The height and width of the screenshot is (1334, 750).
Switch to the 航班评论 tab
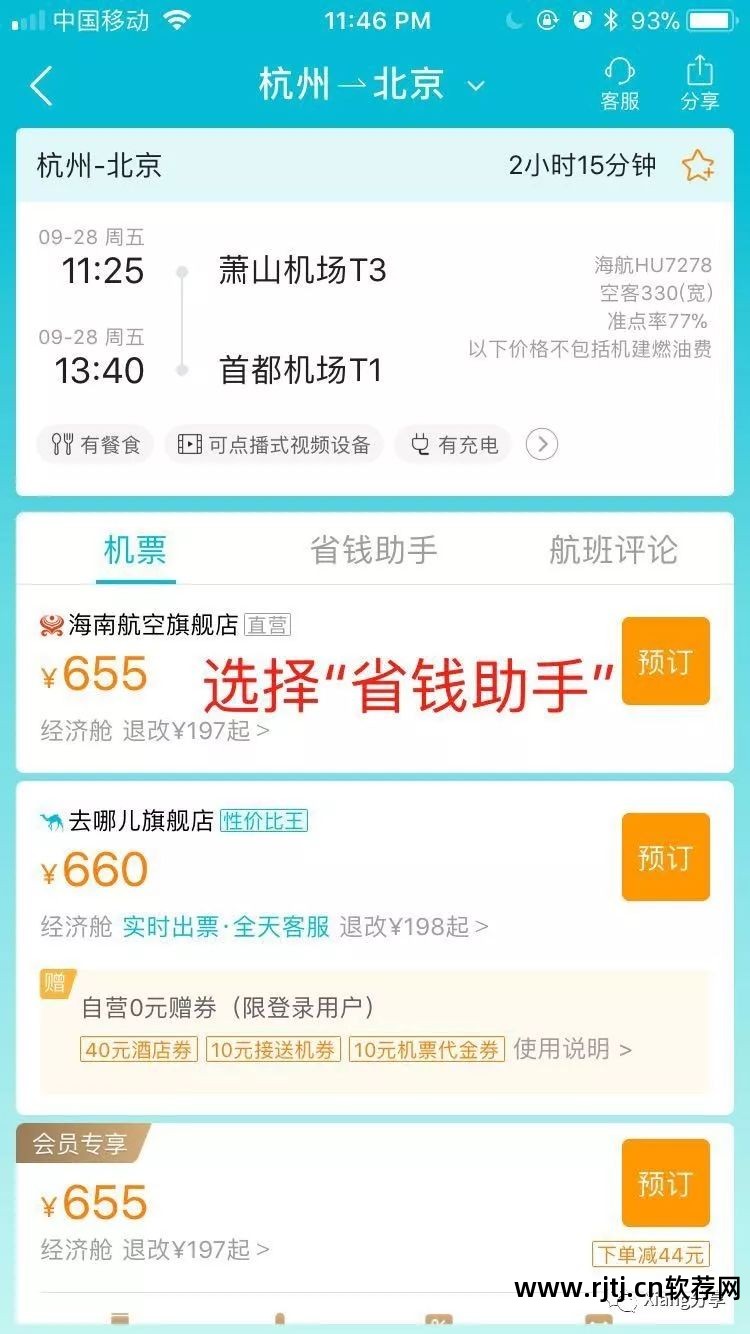[612, 549]
